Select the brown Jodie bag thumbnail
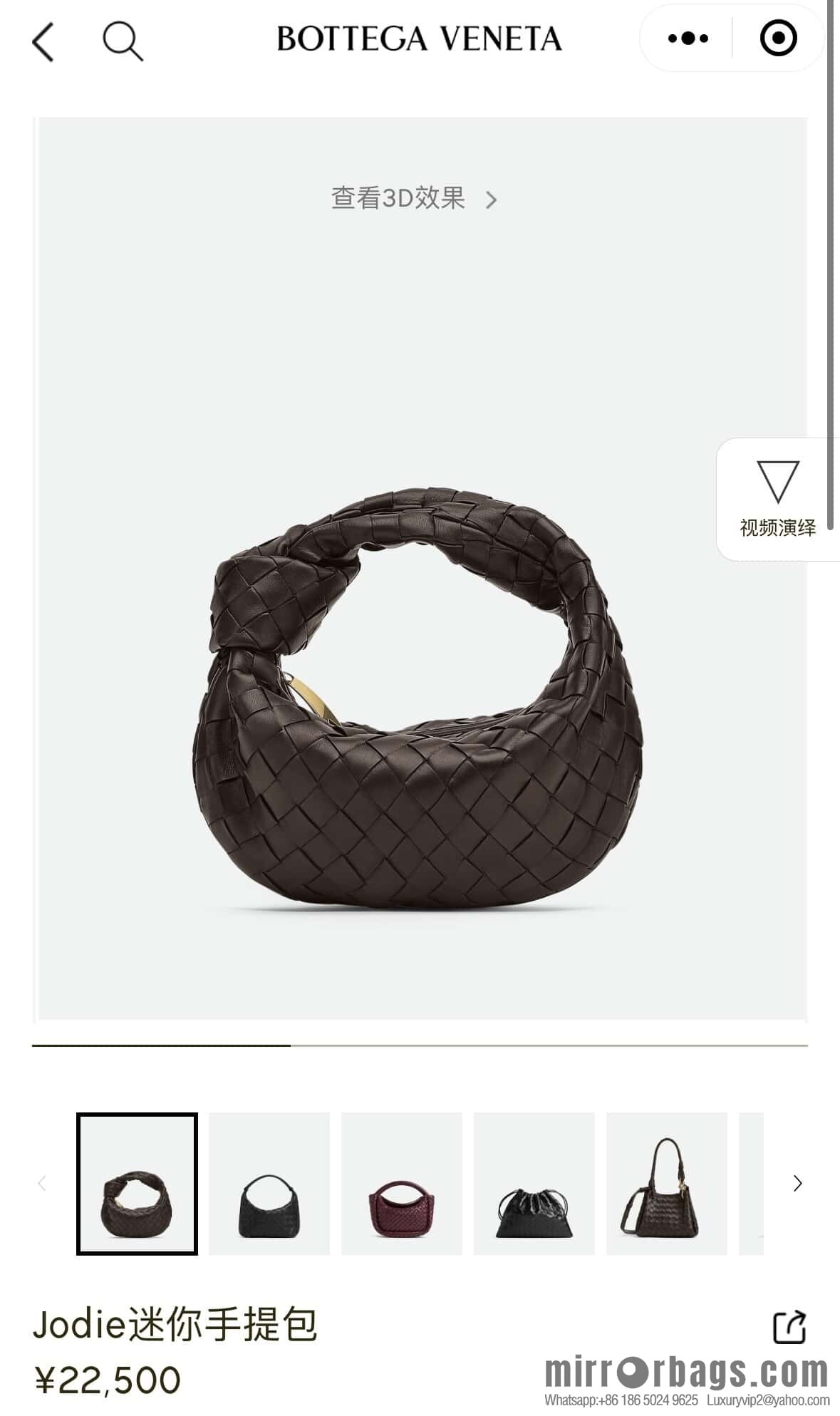The height and width of the screenshot is (1416, 840). click(137, 1184)
